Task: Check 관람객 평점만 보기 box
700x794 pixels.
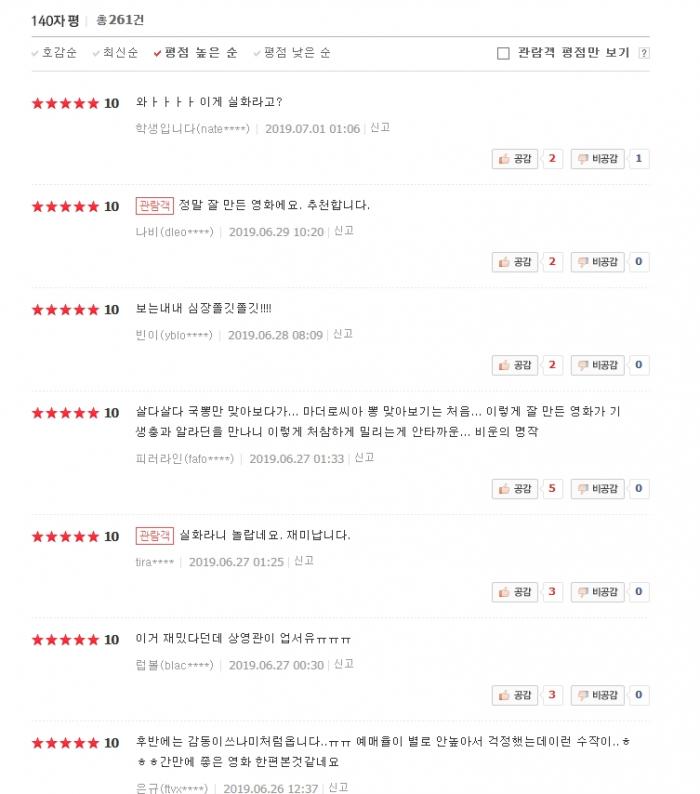Action: click(503, 53)
